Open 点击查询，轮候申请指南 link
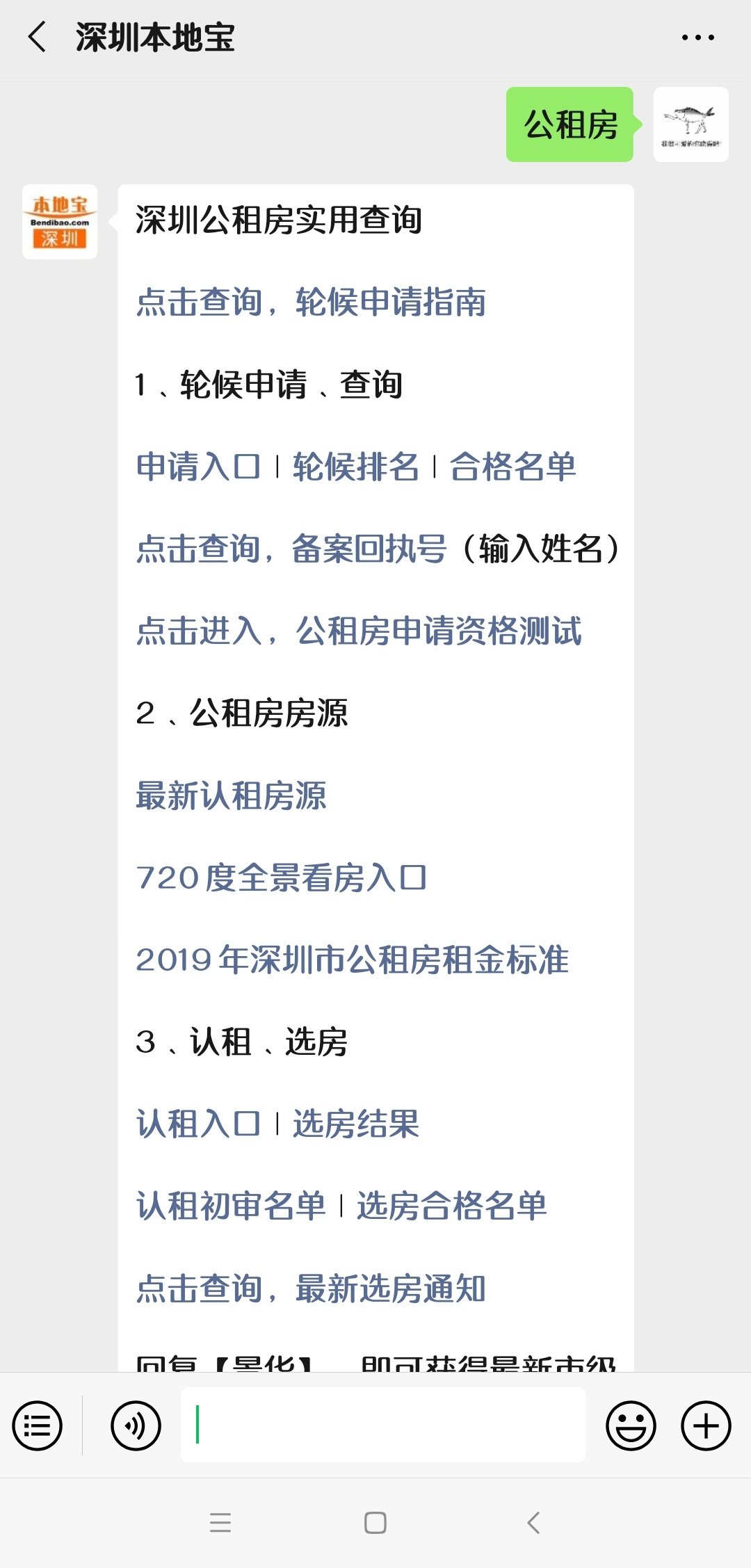The image size is (751, 1568). [311, 302]
